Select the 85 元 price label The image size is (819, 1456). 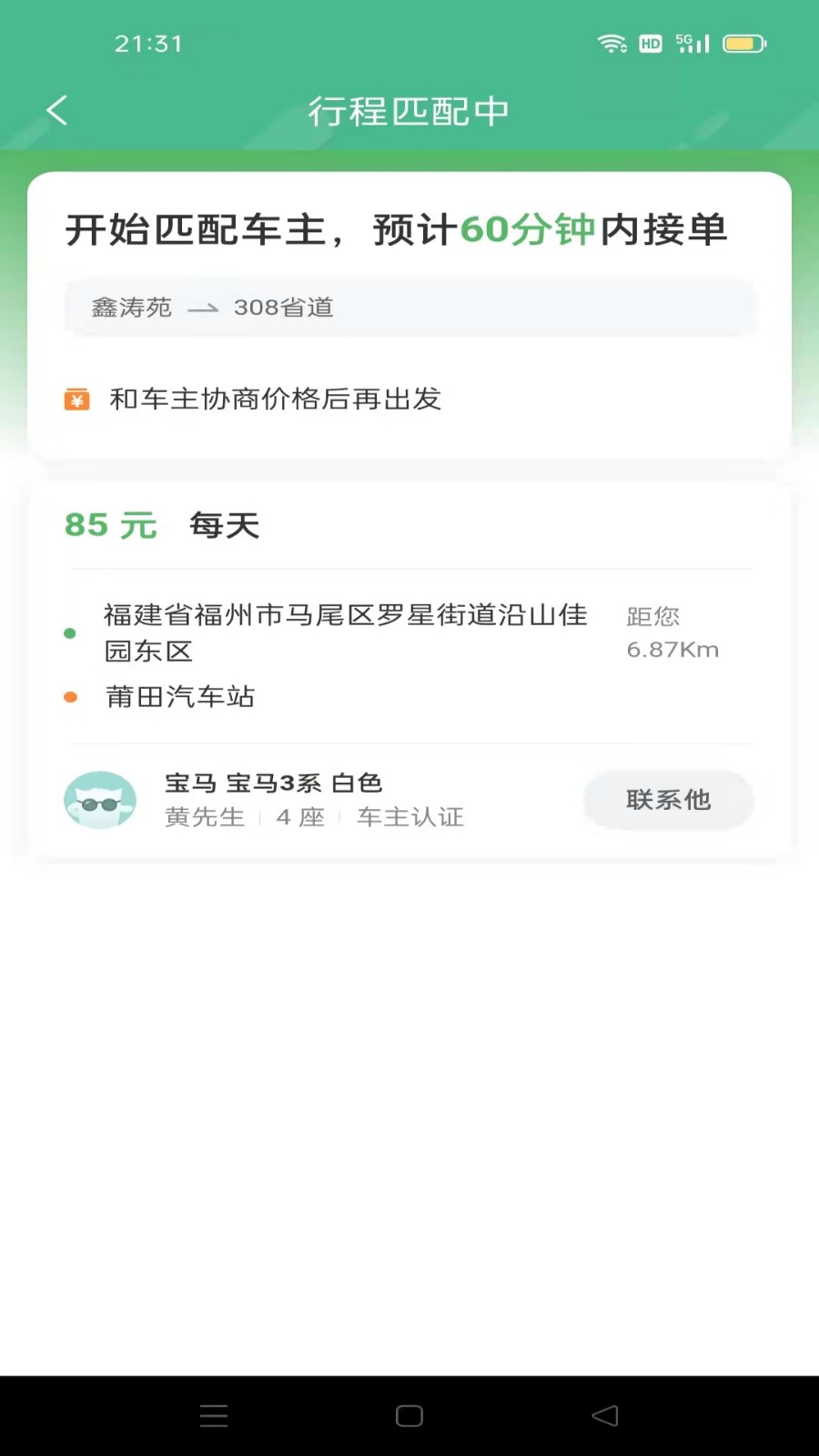click(x=109, y=525)
